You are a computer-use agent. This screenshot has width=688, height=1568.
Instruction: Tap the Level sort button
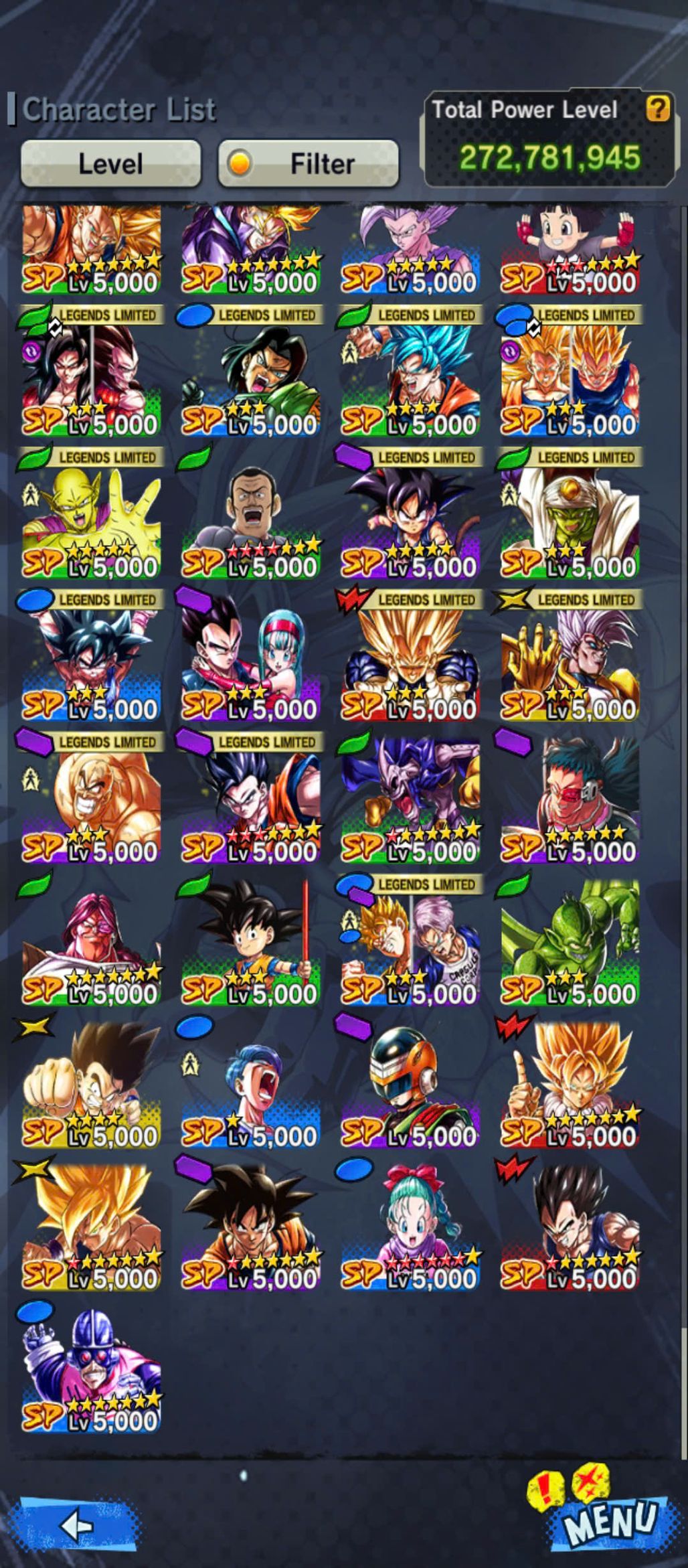click(110, 163)
